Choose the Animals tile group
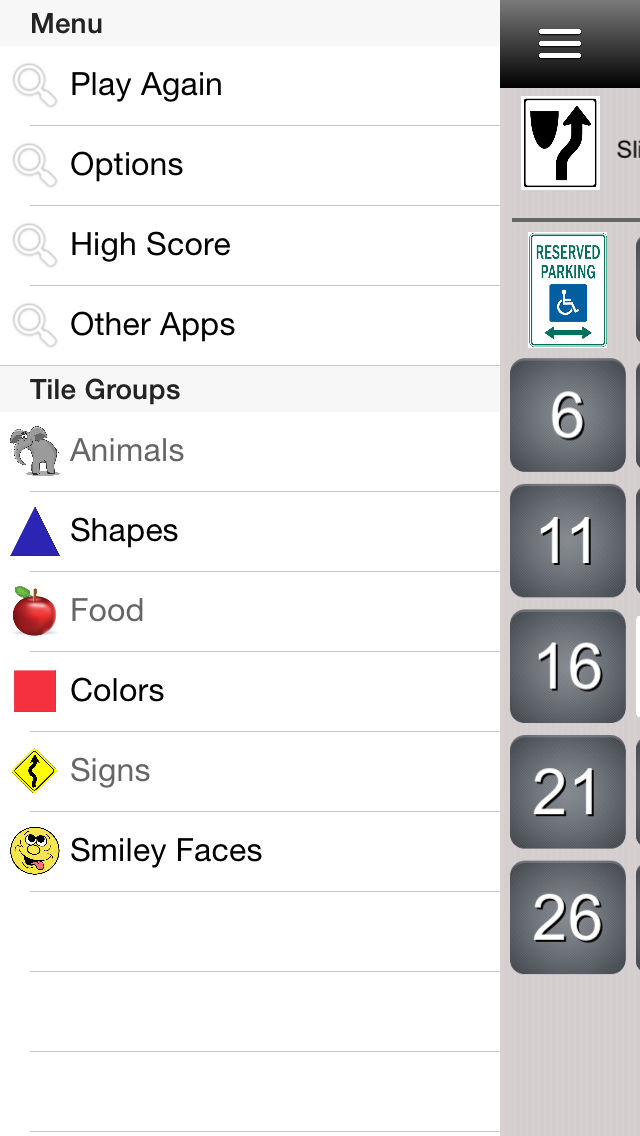This screenshot has width=640, height=1136. [250, 451]
